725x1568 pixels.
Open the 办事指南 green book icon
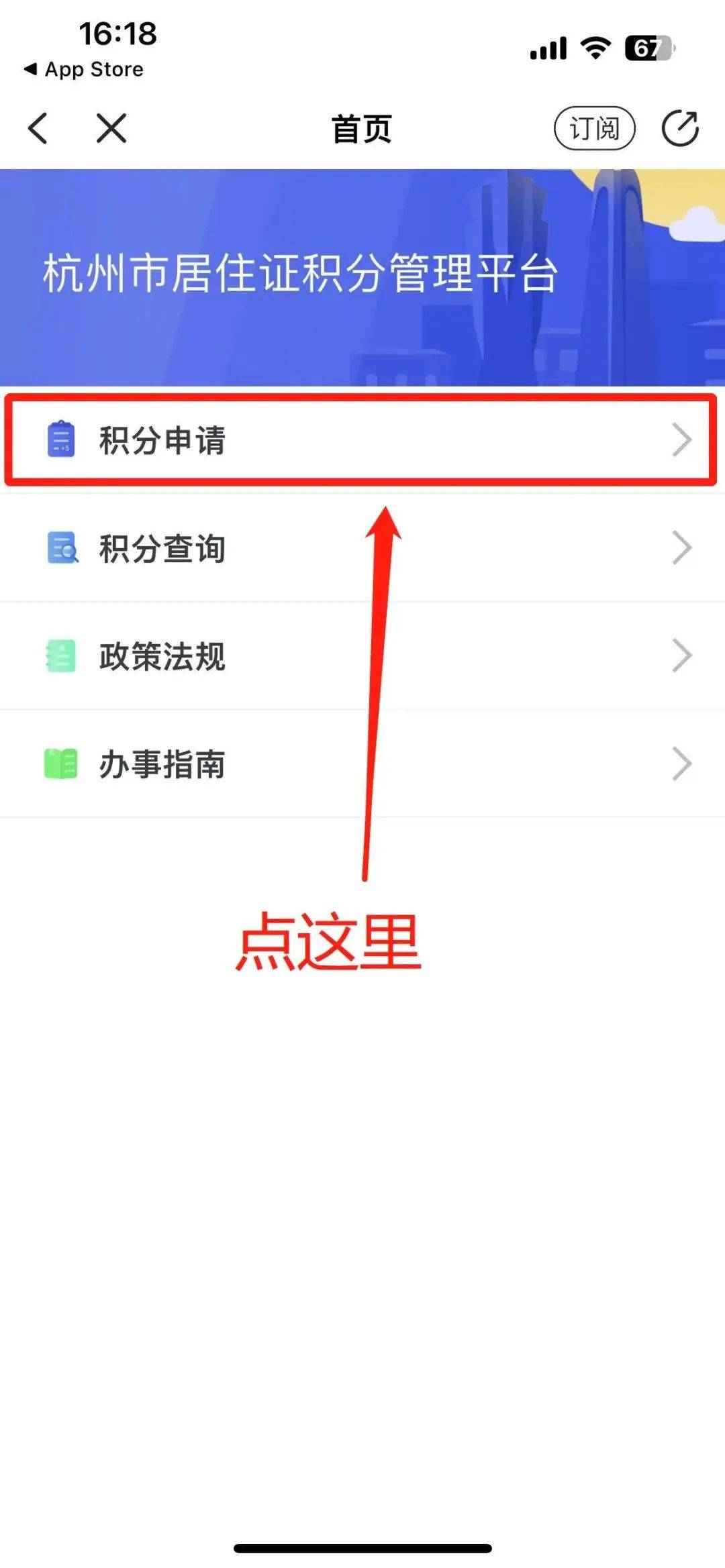tap(61, 763)
